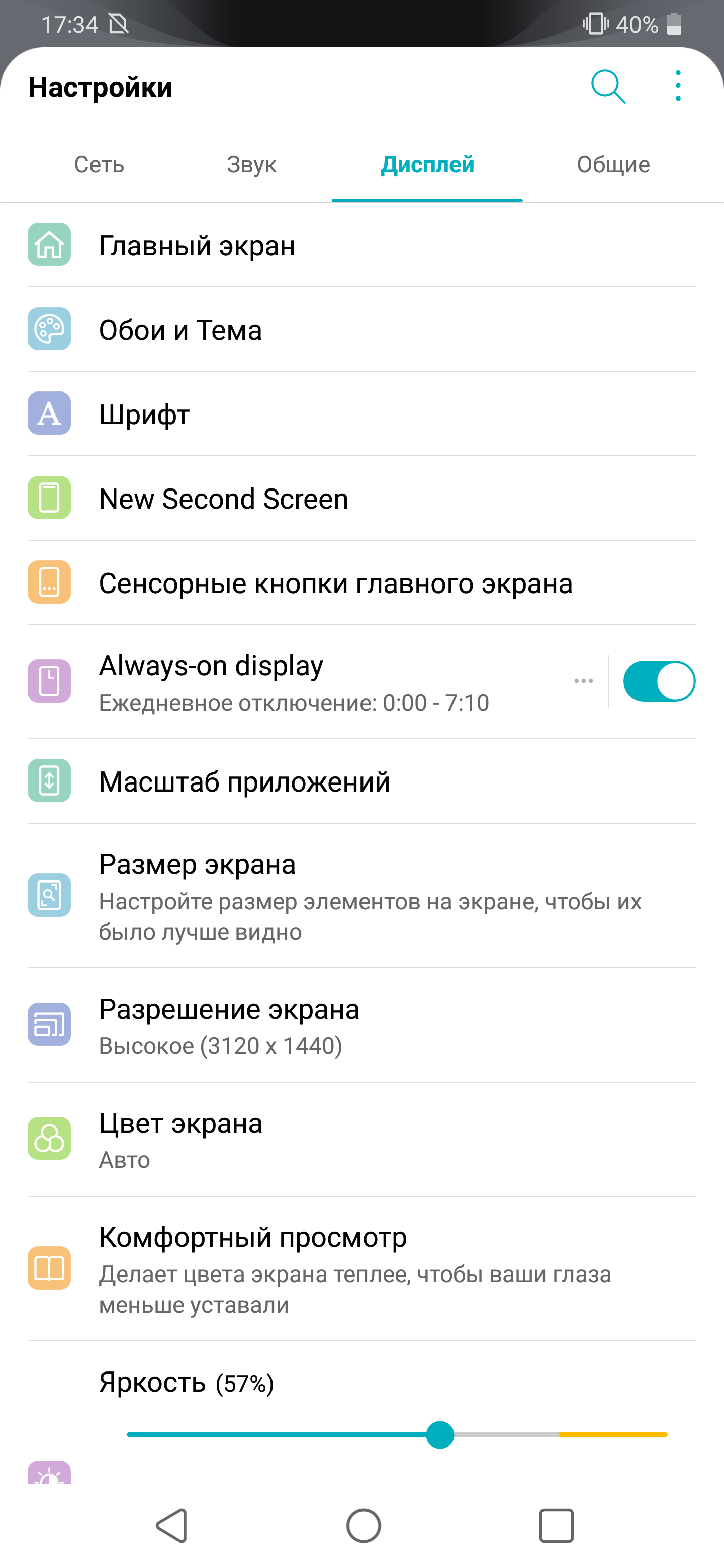Open Размер экрана settings
The height and width of the screenshot is (1568, 724).
[361, 896]
